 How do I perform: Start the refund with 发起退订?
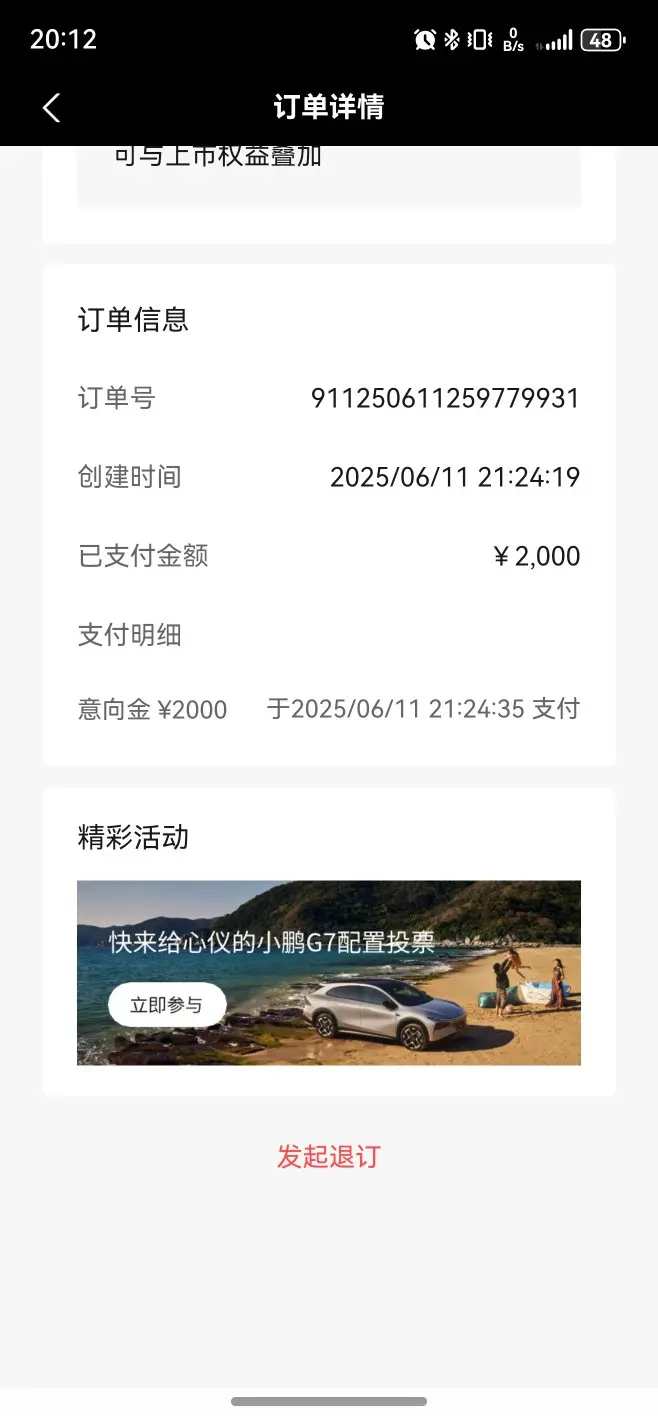point(329,1157)
